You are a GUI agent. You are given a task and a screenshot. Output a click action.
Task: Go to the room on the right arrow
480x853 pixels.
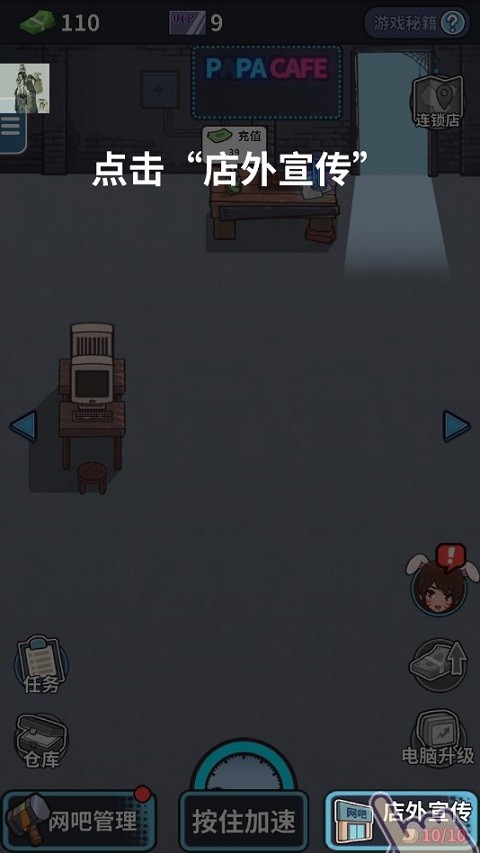[x=456, y=425]
